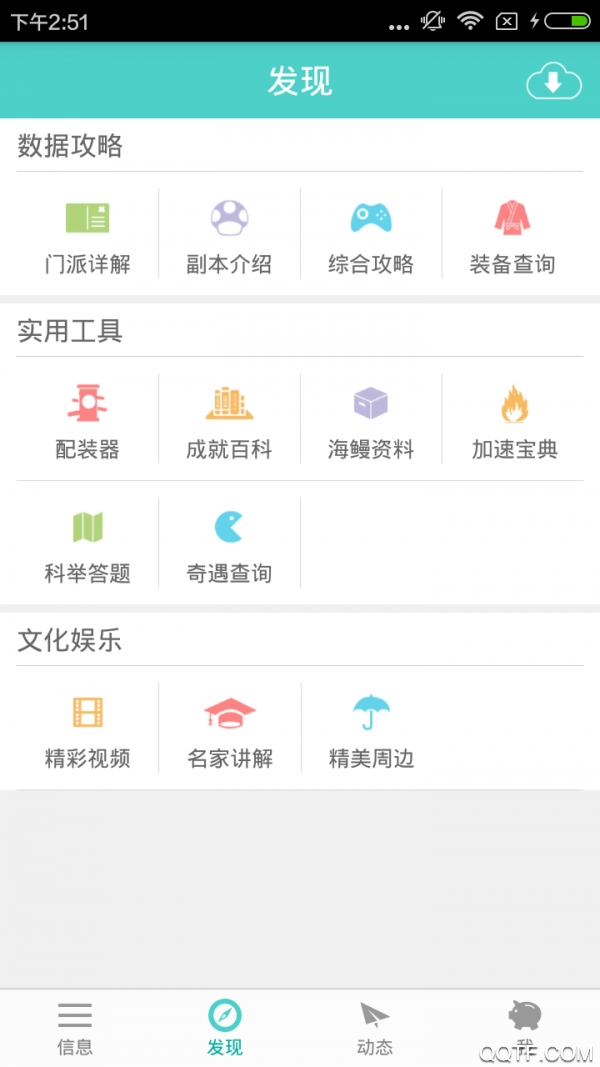600x1067 pixels.
Task: Open the 我 profile tab
Action: coord(525,1027)
